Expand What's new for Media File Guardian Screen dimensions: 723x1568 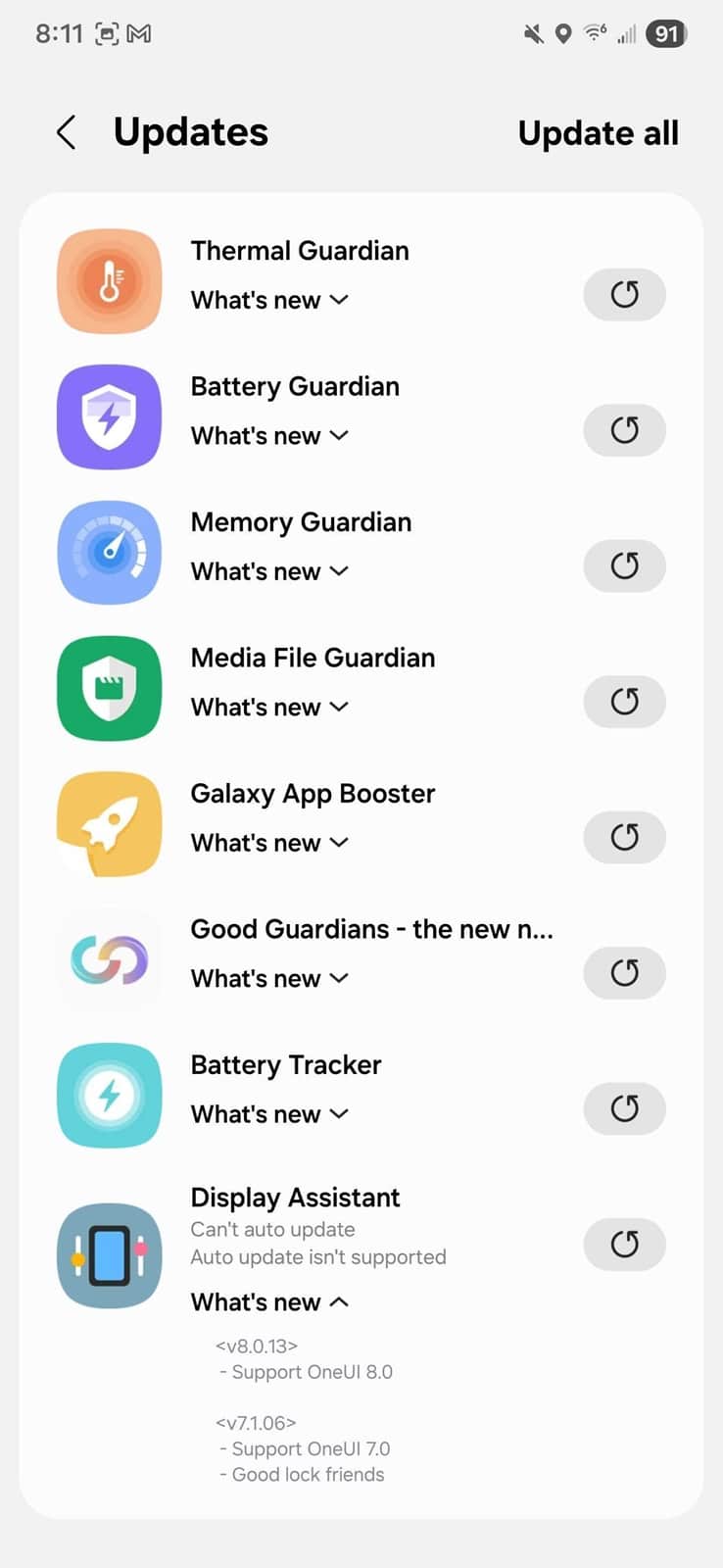pos(269,708)
